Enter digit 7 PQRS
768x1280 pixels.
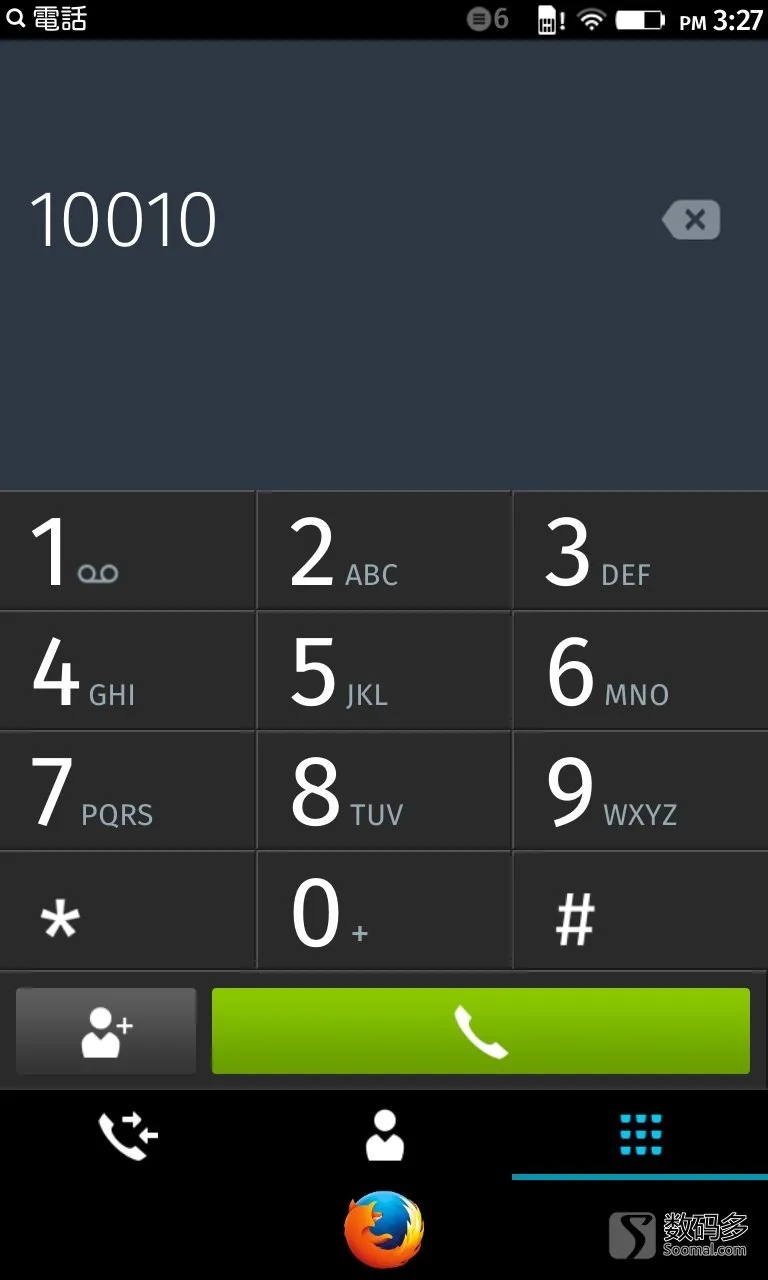tap(127, 791)
